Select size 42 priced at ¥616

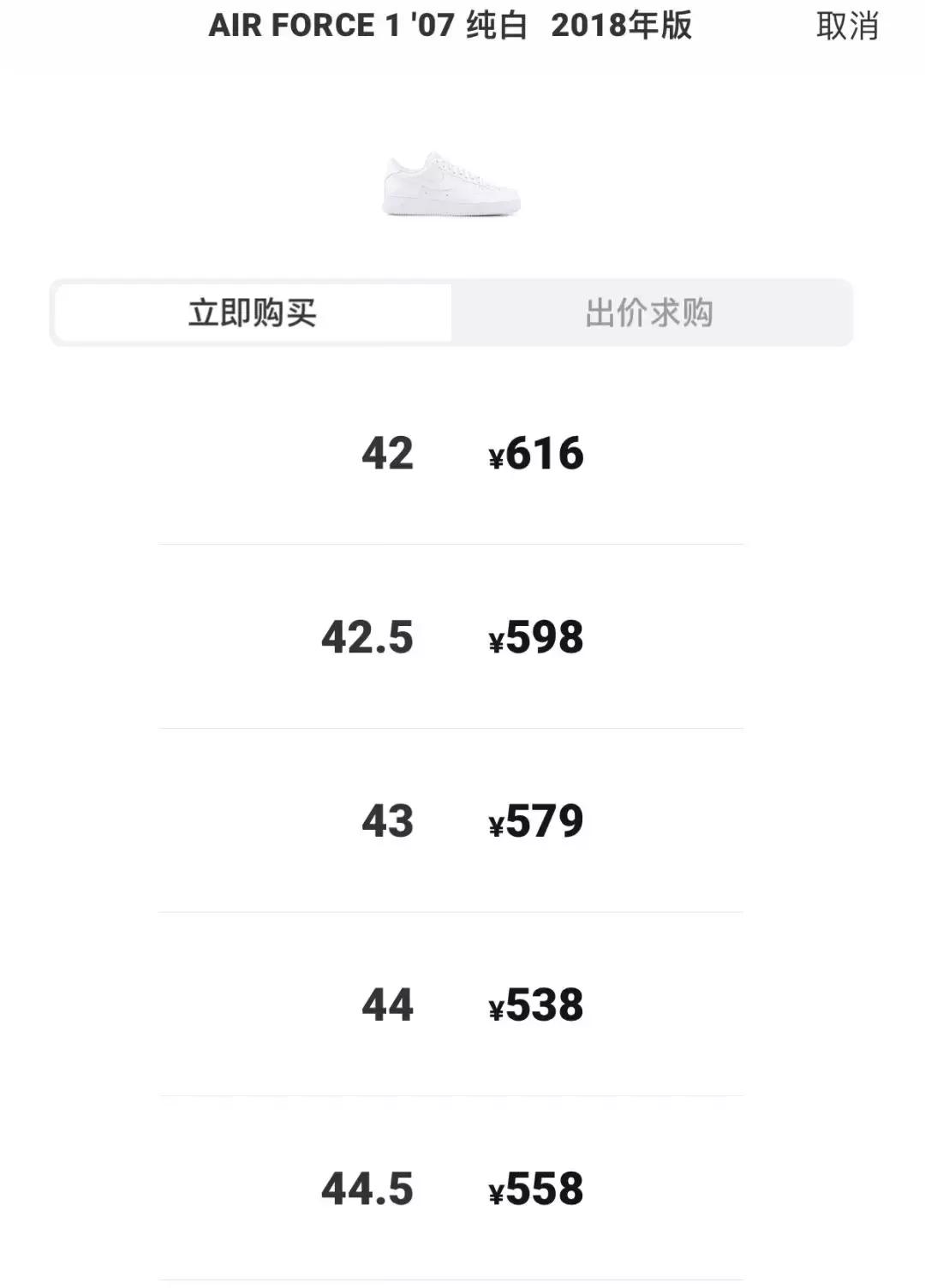click(x=462, y=455)
